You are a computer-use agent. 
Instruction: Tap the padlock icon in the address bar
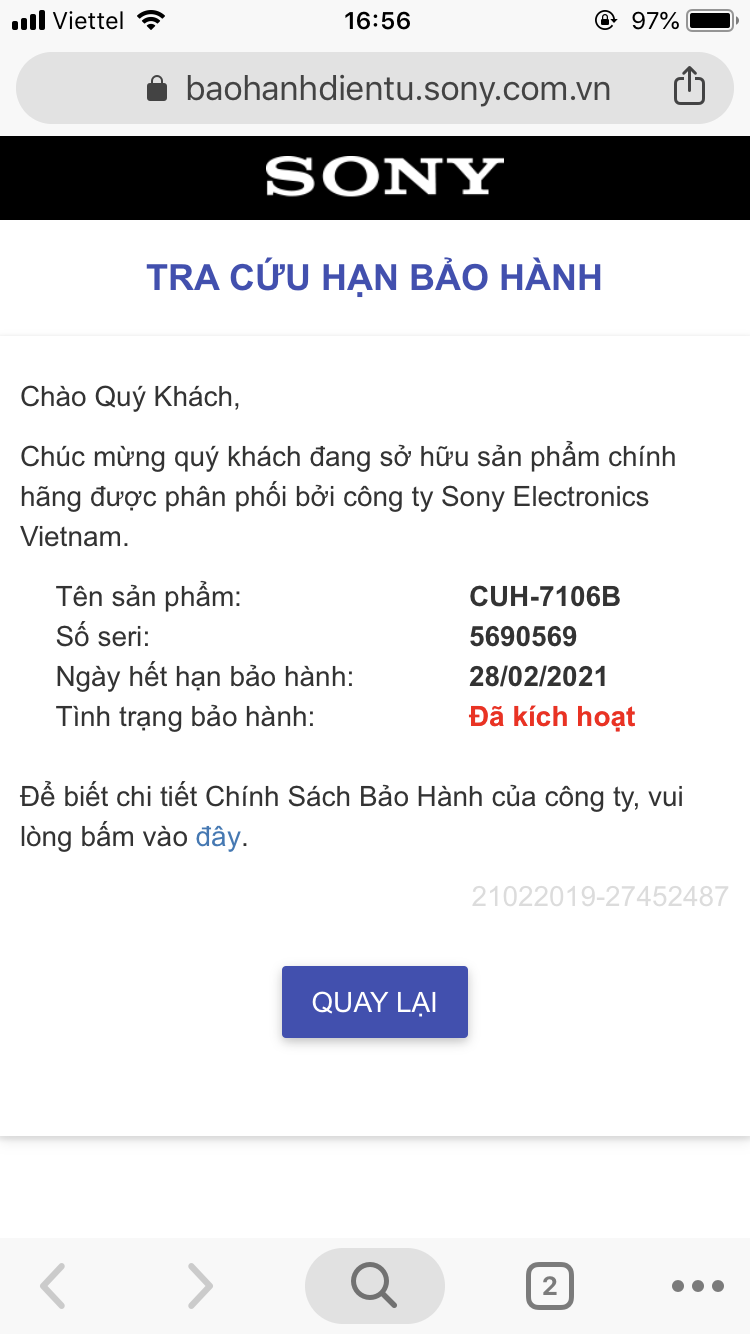point(155,88)
